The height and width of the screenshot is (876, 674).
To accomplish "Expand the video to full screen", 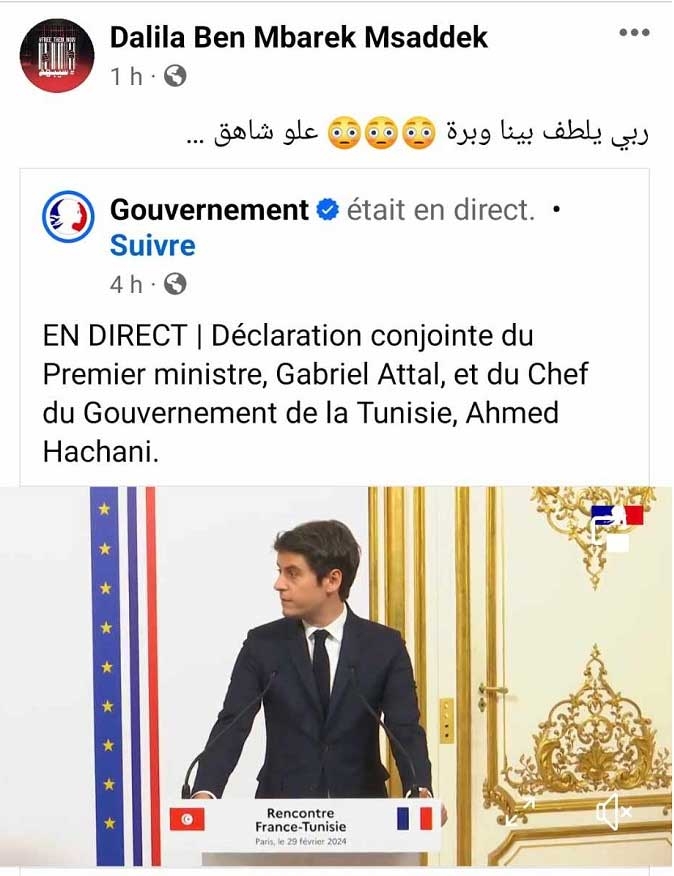I will pyautogui.click(x=520, y=812).
